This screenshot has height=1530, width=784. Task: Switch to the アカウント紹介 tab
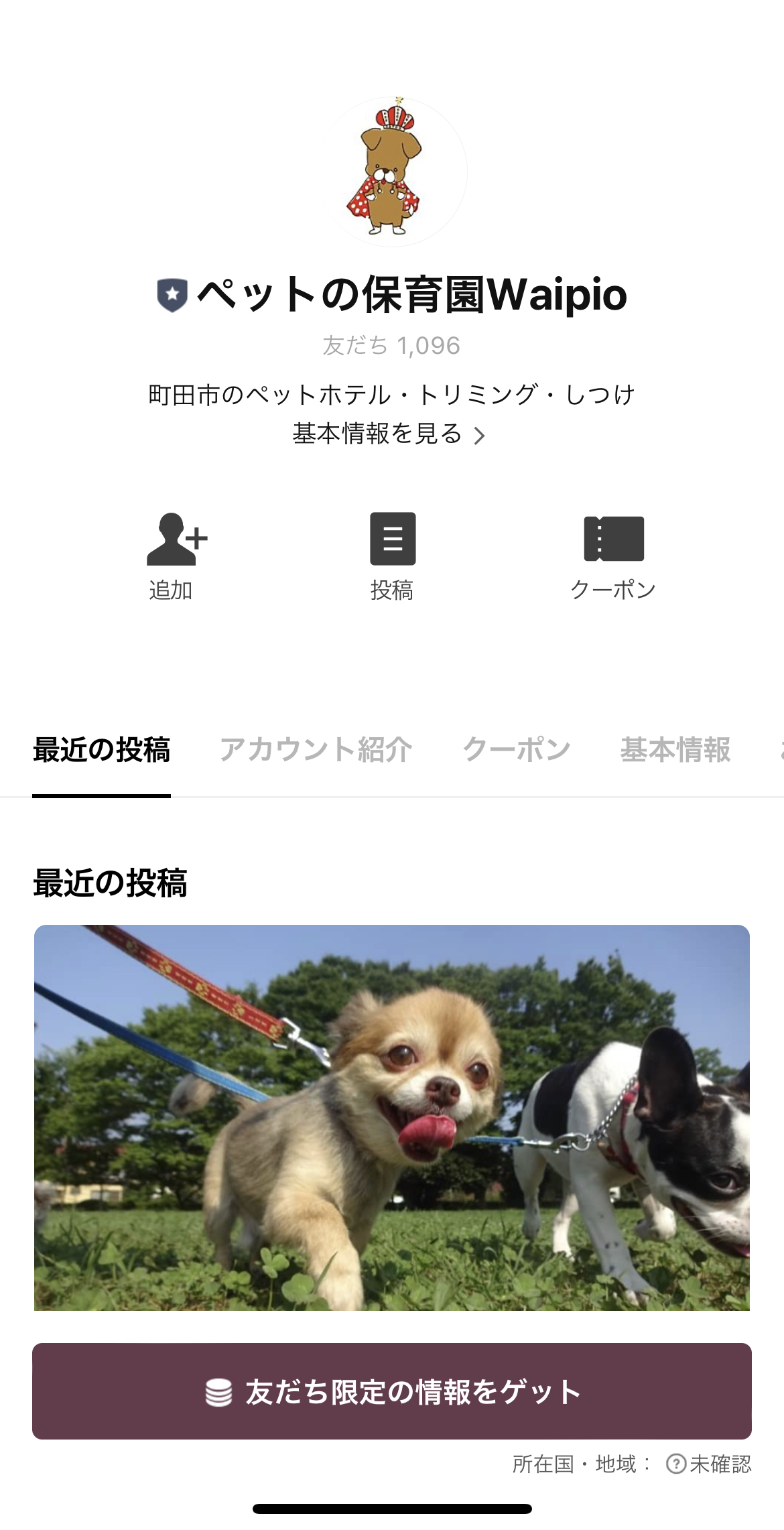pos(316,750)
